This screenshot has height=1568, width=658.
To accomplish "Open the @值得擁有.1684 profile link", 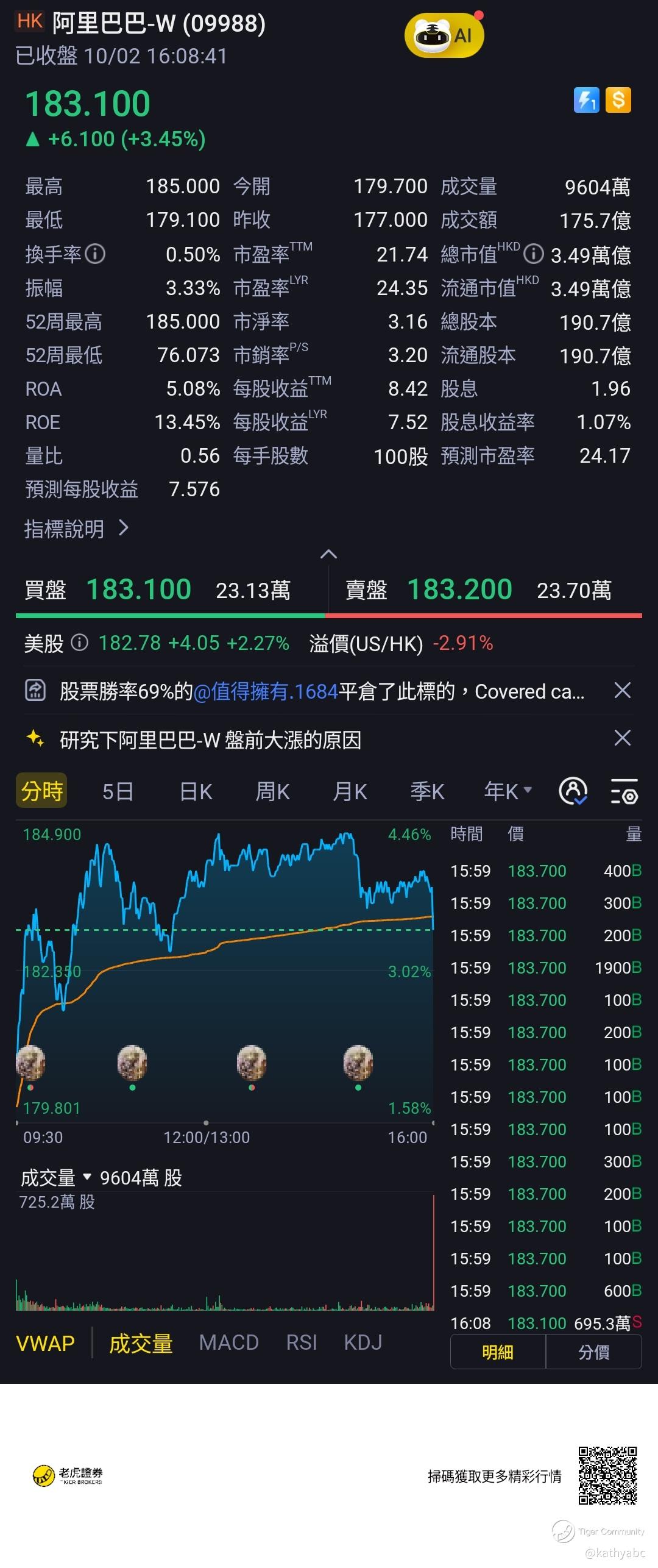I will coord(266,691).
